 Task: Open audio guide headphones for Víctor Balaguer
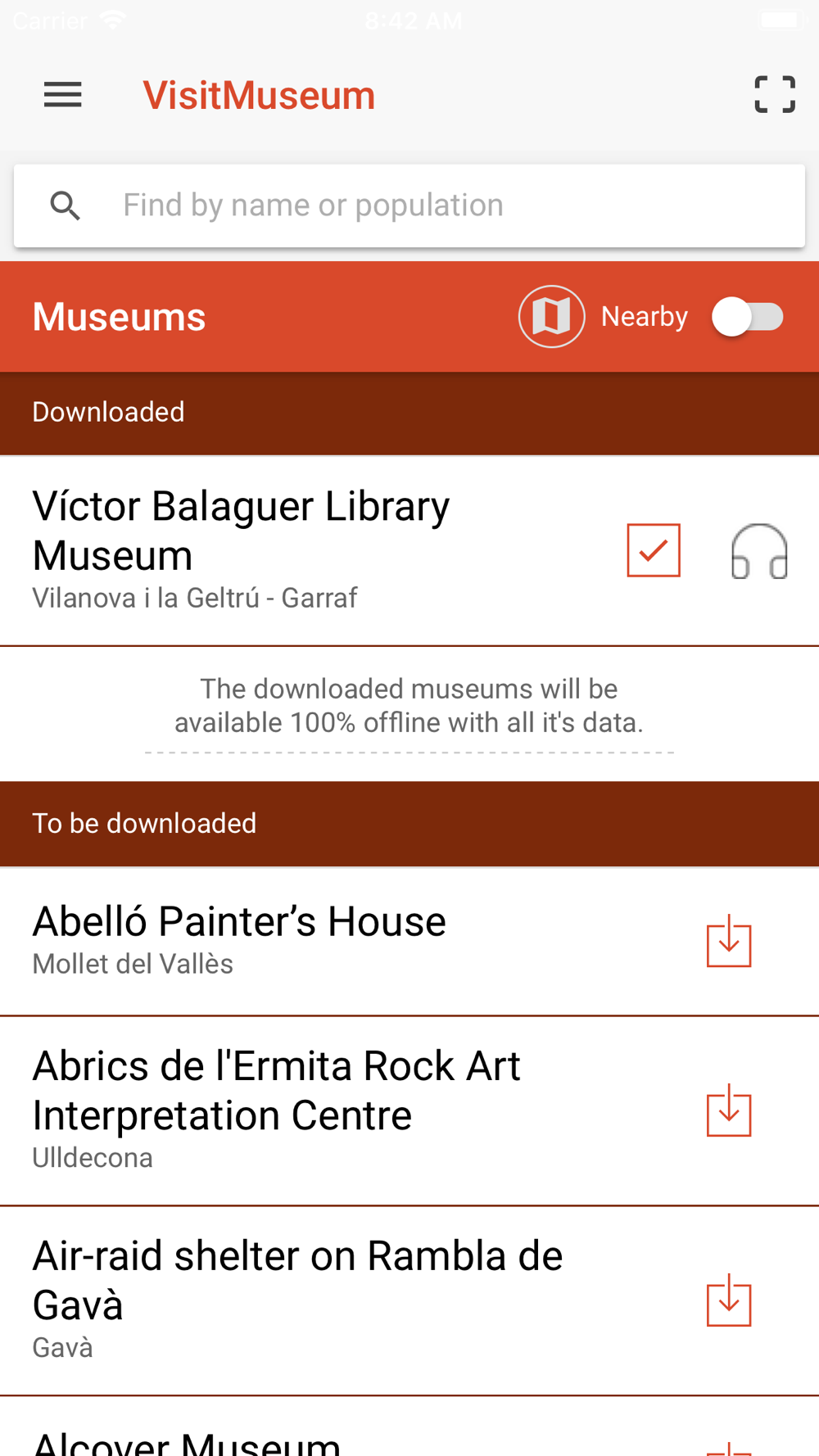[x=758, y=552]
